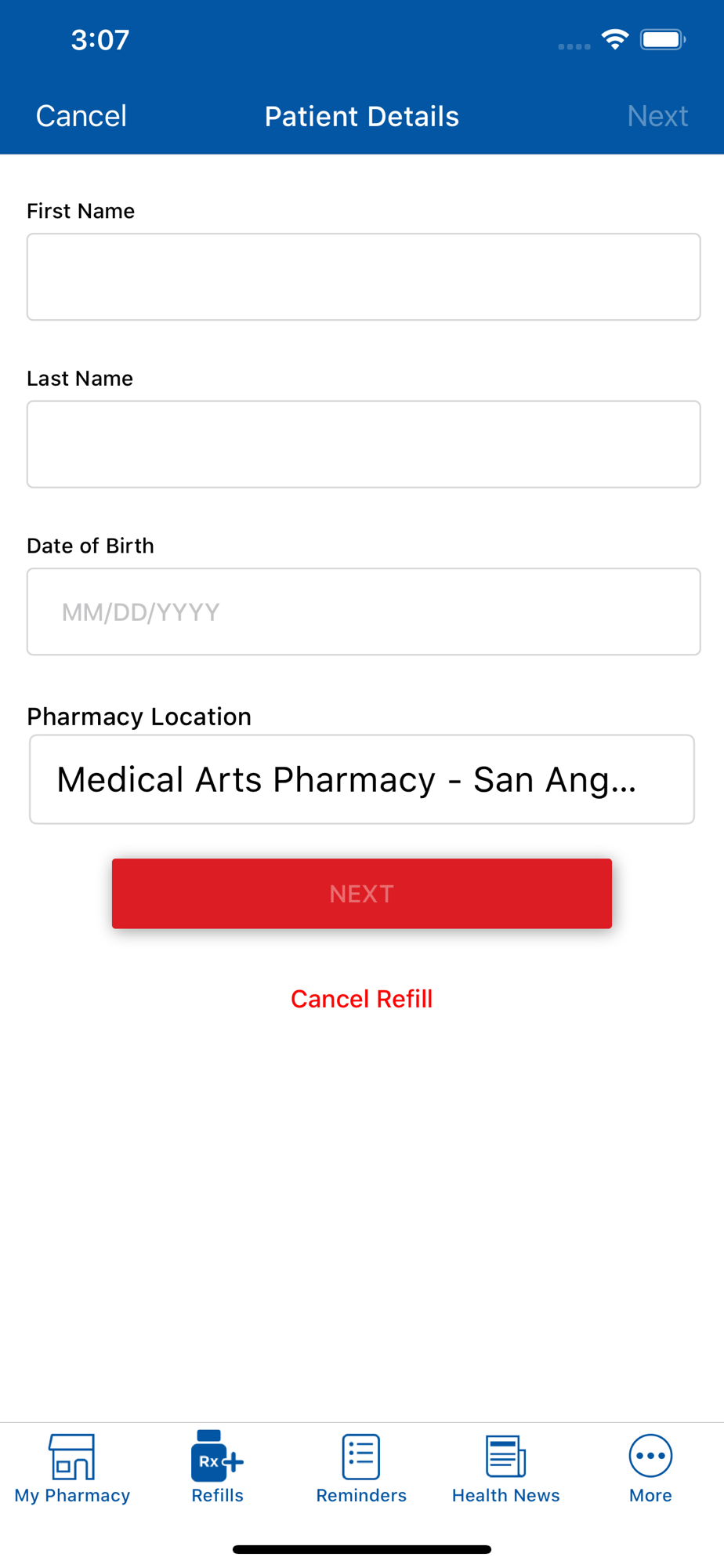Switch to the Refills tab
The height and width of the screenshot is (1568, 724).
[x=218, y=1468]
